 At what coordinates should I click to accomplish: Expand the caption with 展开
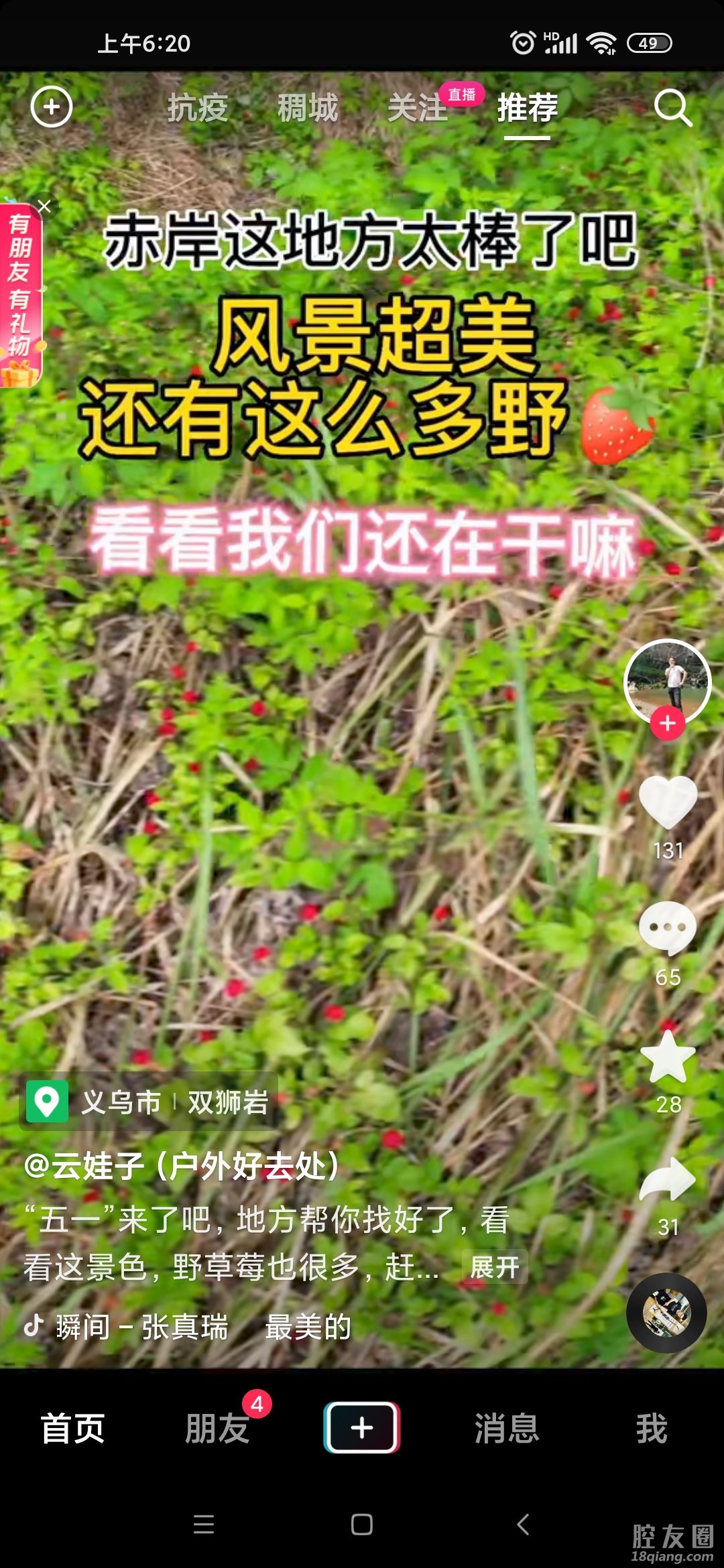click(495, 1267)
